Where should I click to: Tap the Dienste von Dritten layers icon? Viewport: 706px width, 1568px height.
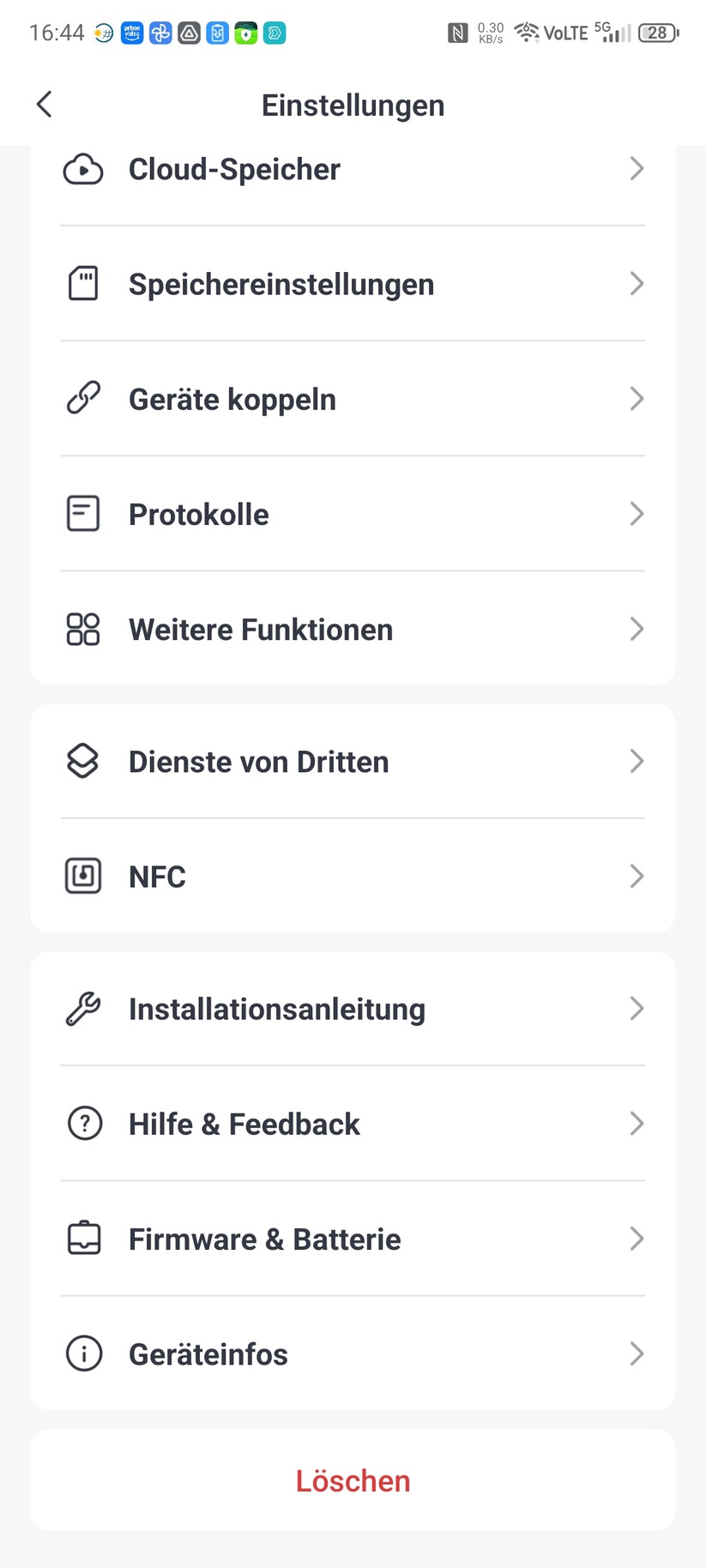point(82,761)
